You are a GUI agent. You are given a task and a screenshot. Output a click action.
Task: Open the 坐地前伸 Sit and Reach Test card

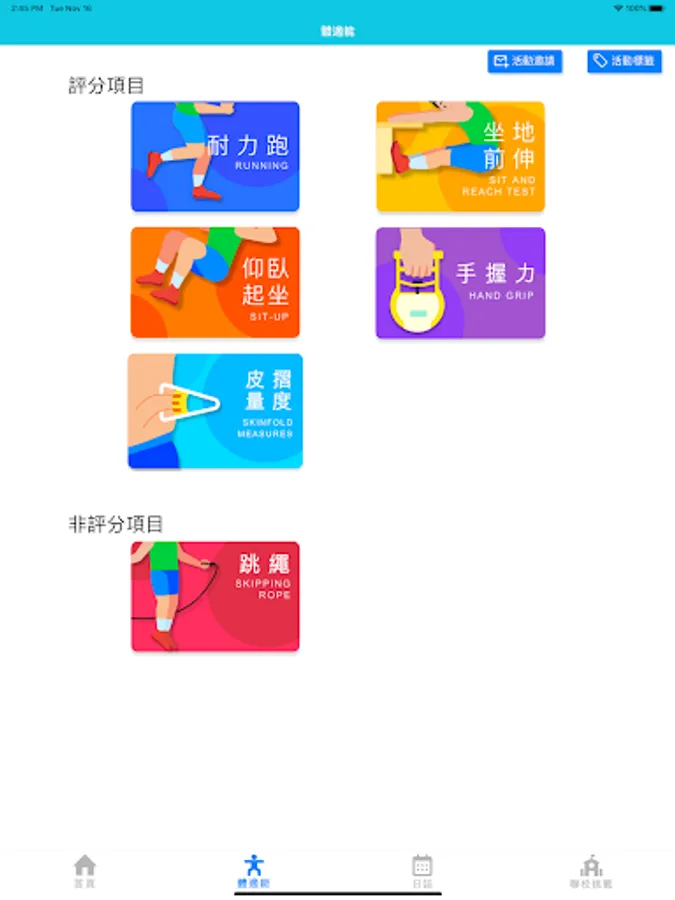click(x=460, y=157)
